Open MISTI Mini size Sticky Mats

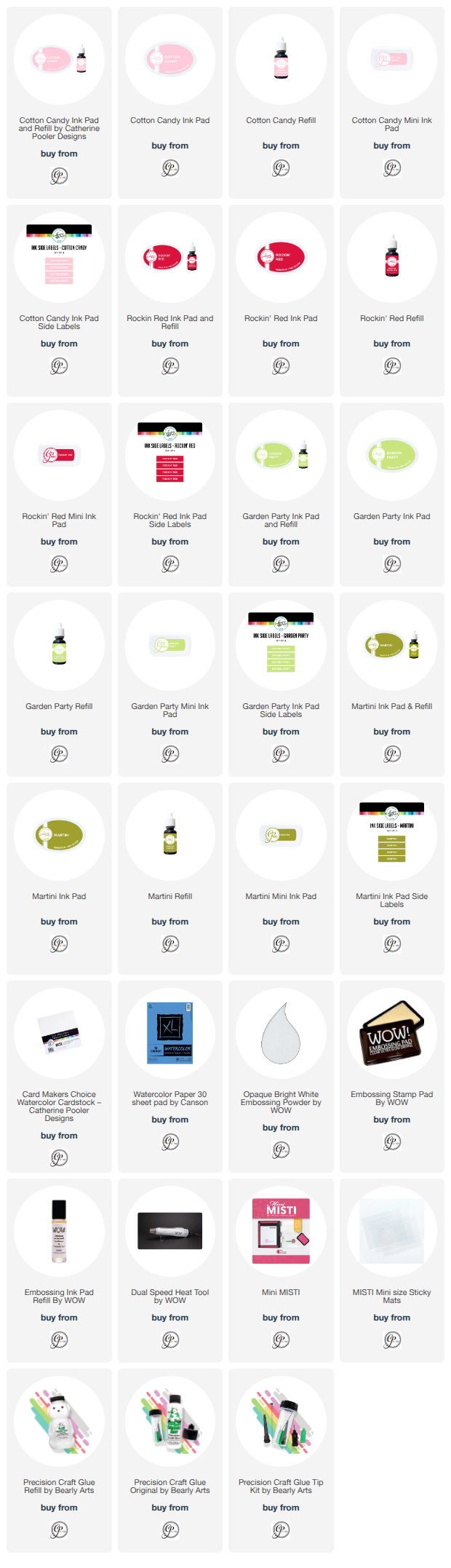point(391,1270)
